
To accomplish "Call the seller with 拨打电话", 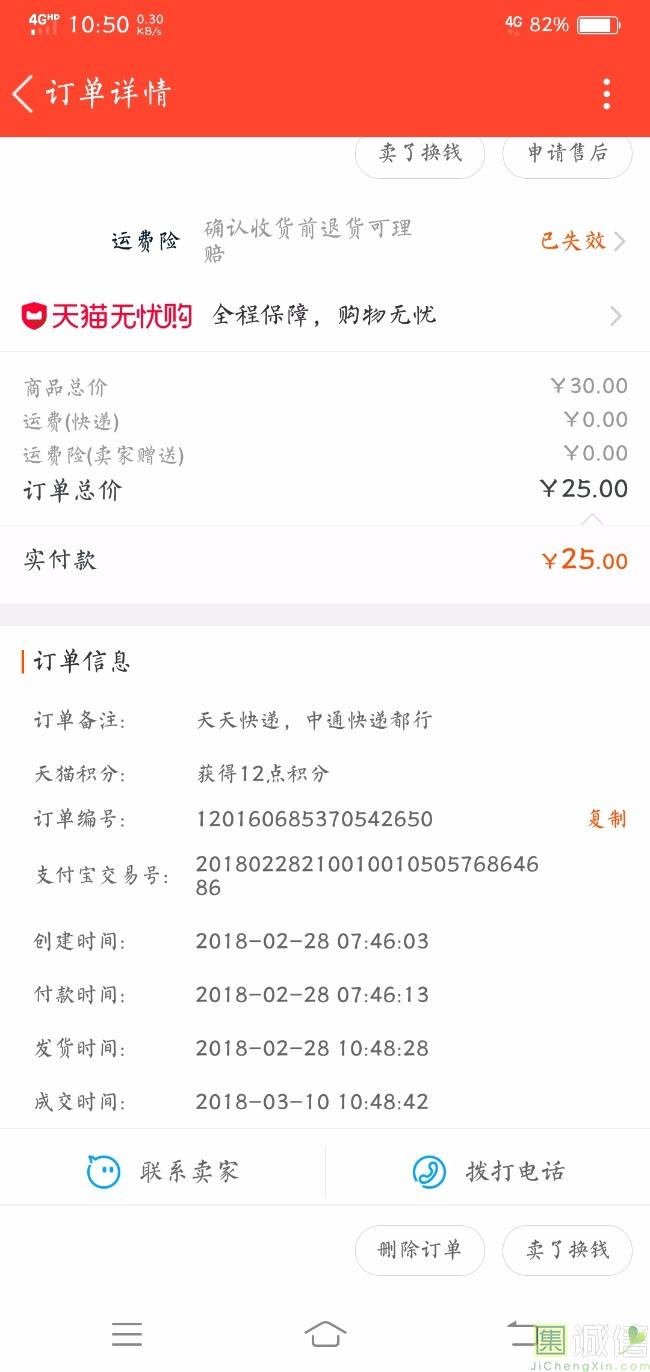I will 488,1171.
